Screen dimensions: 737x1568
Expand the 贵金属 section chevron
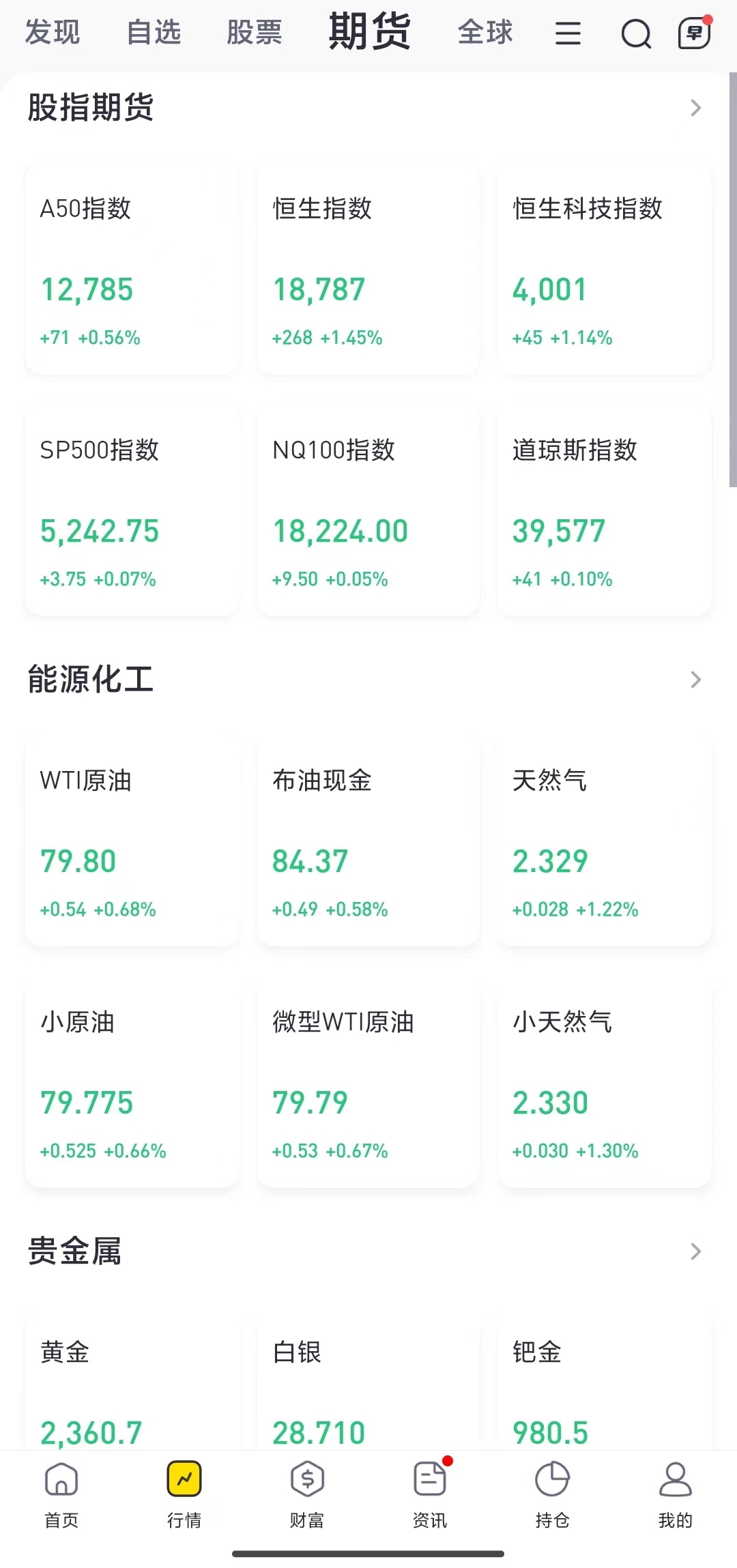695,1251
